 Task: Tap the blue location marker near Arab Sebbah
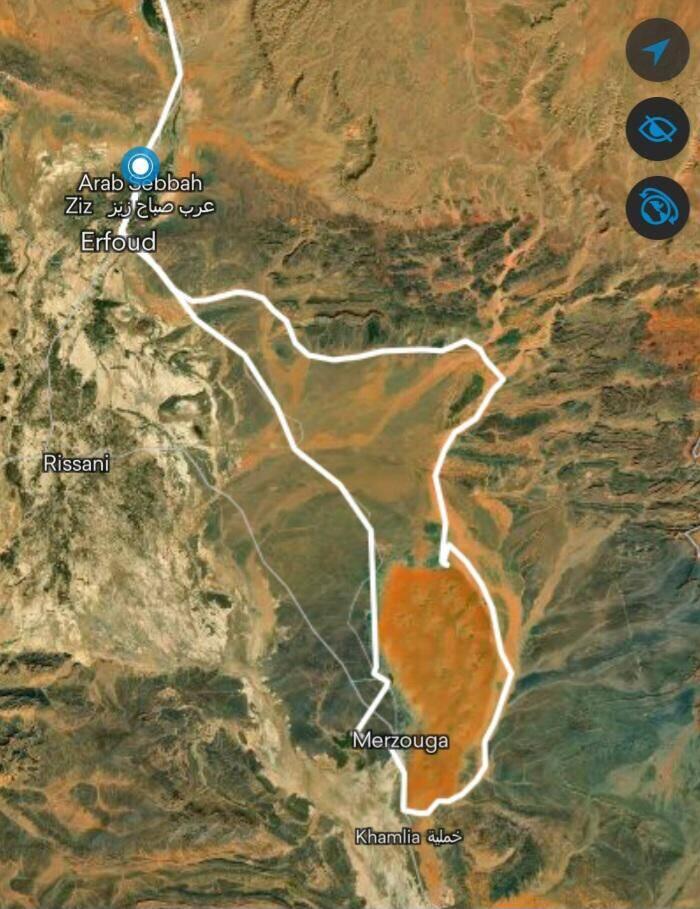coord(141,165)
